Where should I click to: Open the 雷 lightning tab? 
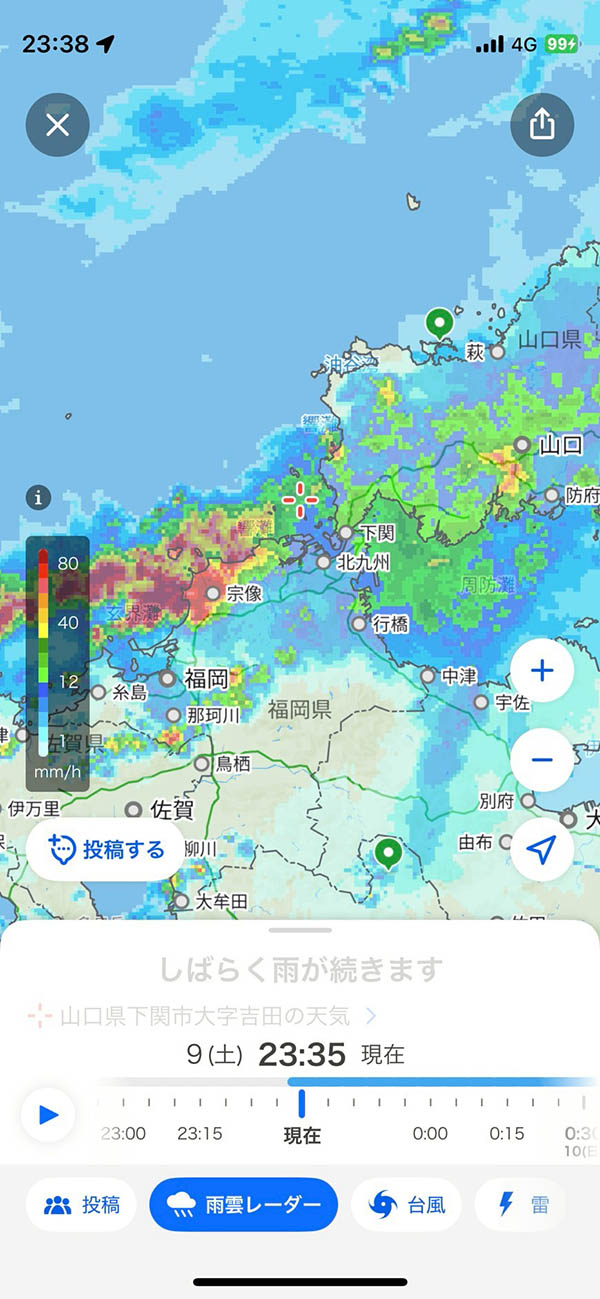tap(525, 1205)
